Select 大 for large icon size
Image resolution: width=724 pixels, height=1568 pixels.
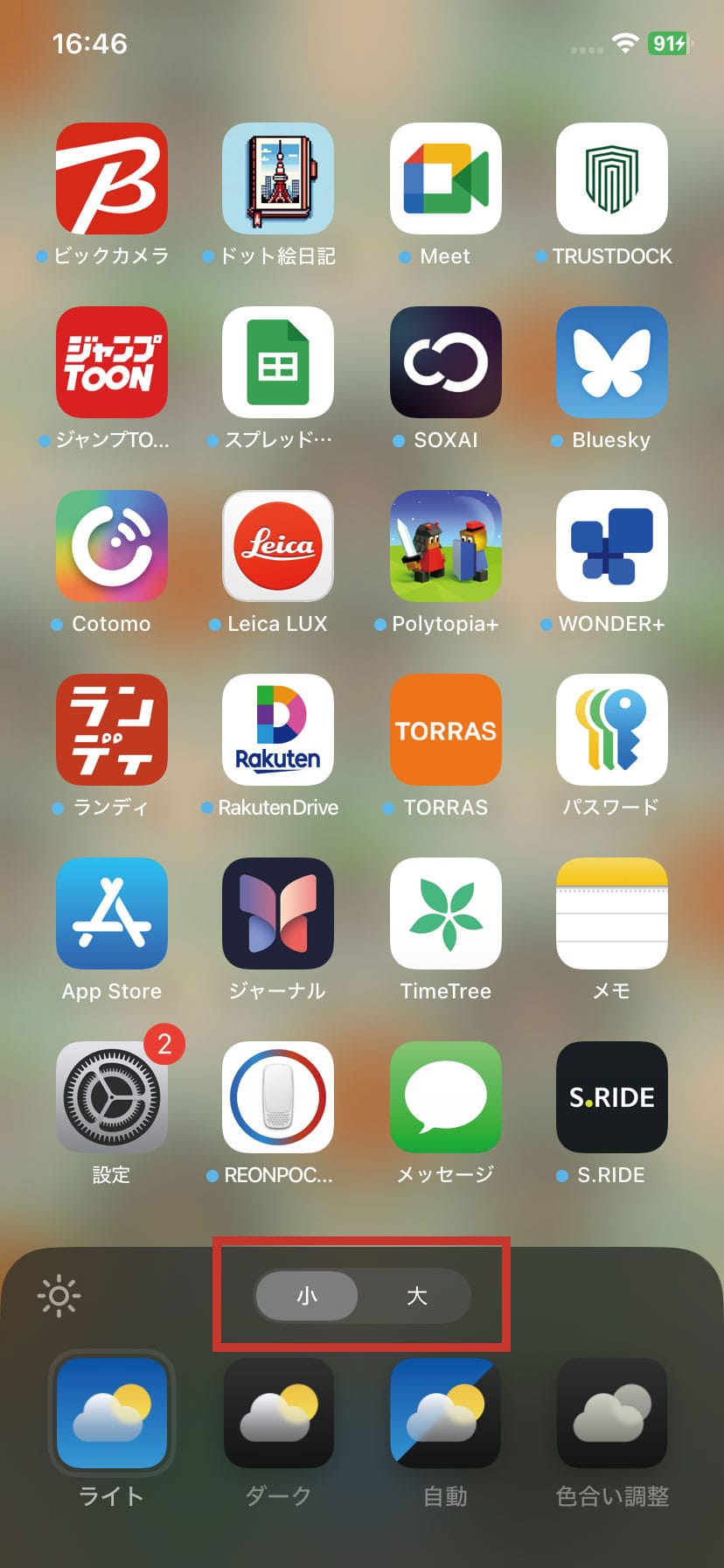coord(417,1297)
